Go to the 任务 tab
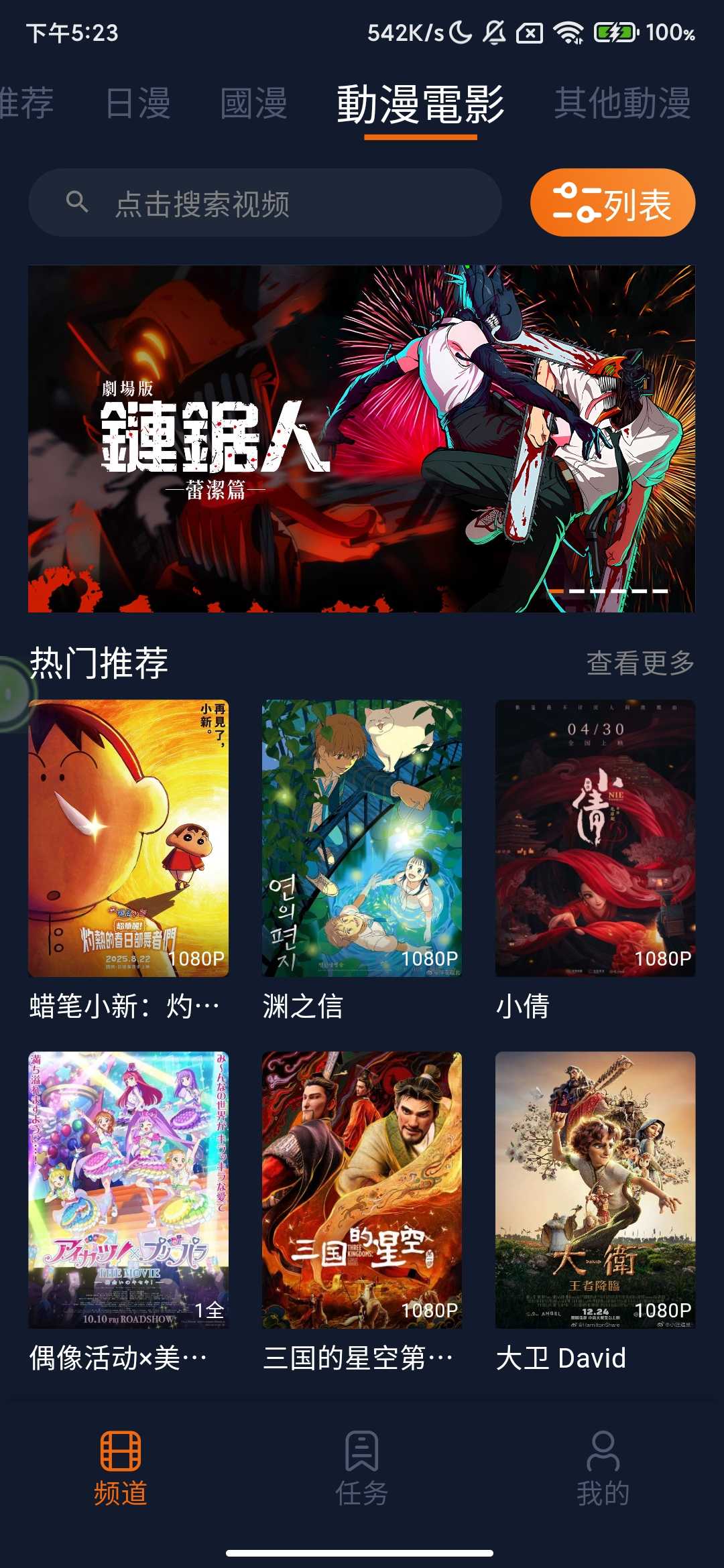Viewport: 724px width, 1568px height. [x=361, y=1469]
